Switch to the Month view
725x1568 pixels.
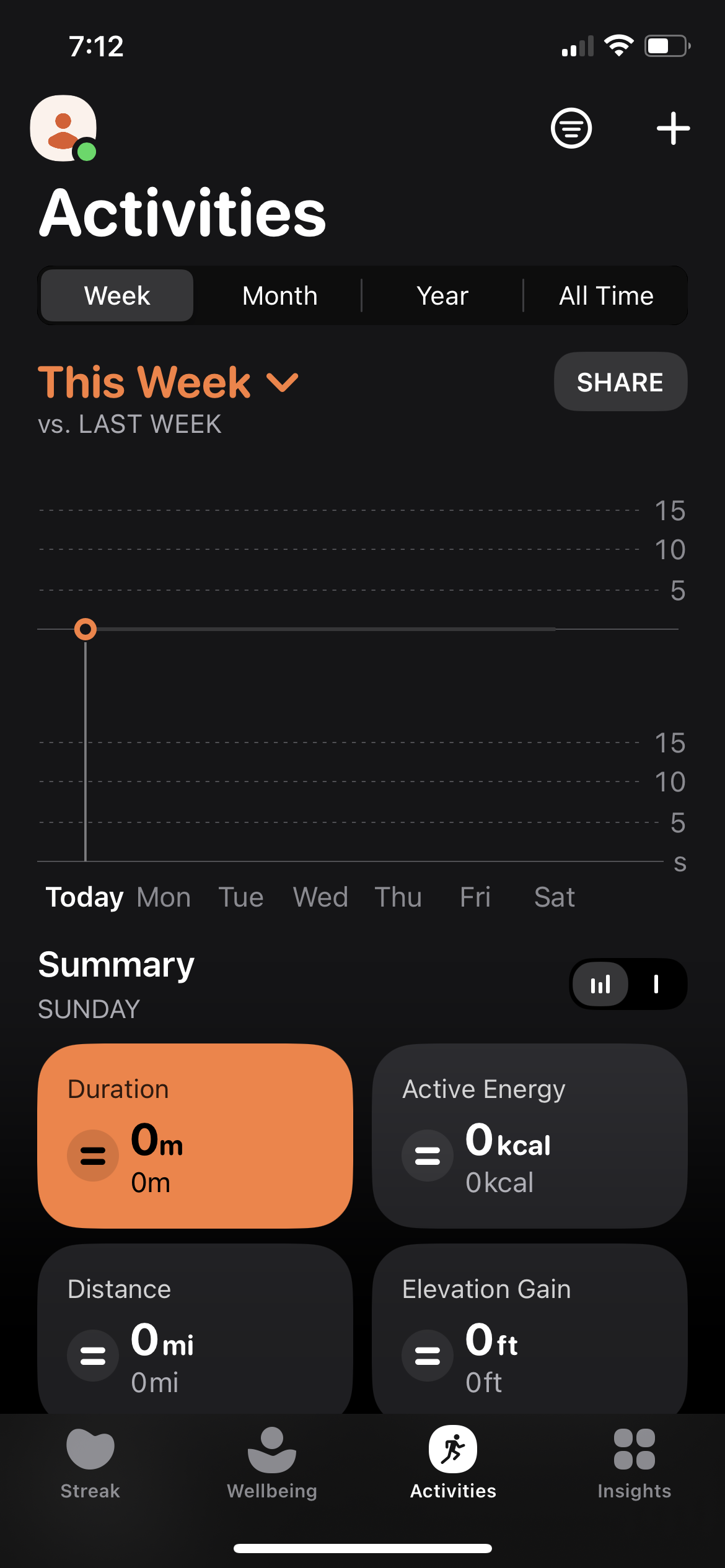(x=279, y=295)
